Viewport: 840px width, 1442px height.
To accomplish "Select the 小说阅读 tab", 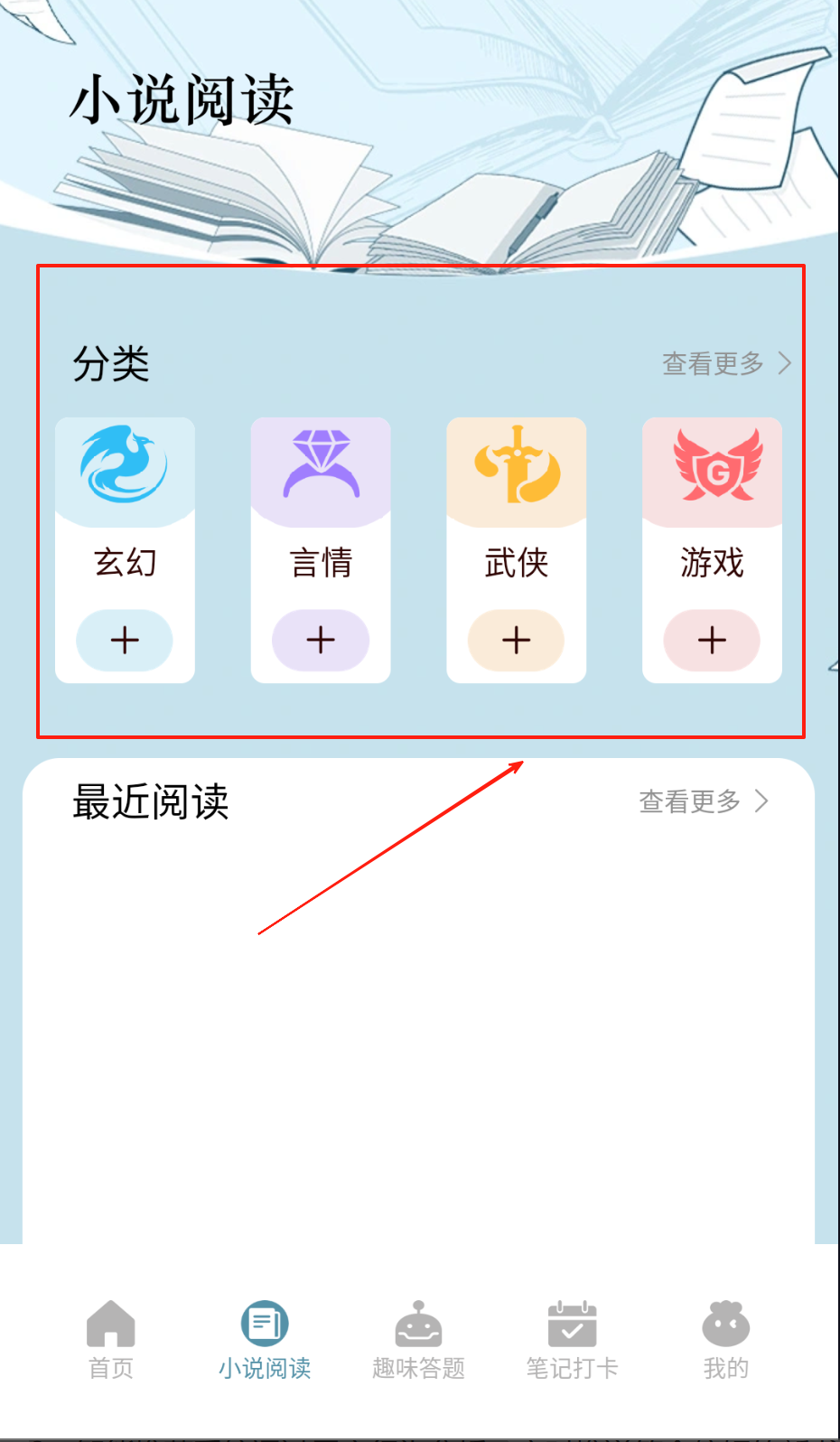I will [x=265, y=1340].
